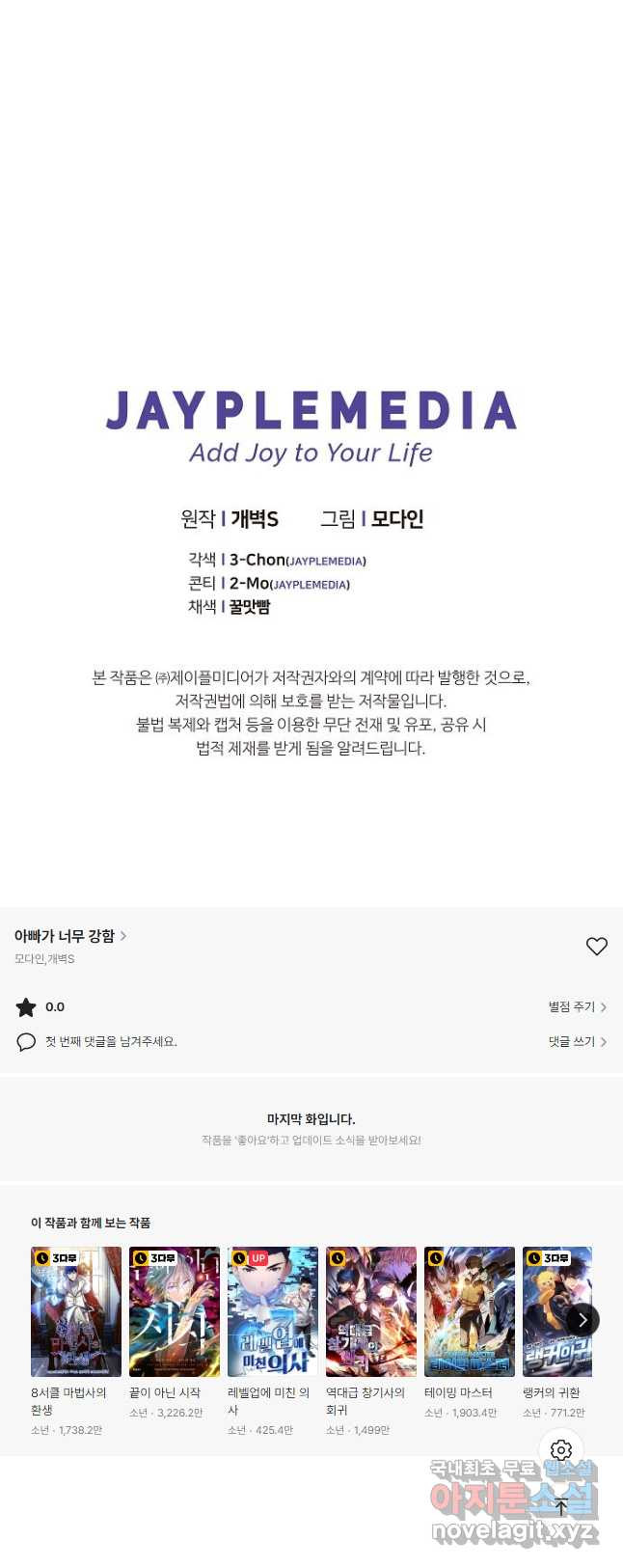Like this webtoon with the heart icon
This screenshot has height=1568, width=623.
(x=596, y=947)
